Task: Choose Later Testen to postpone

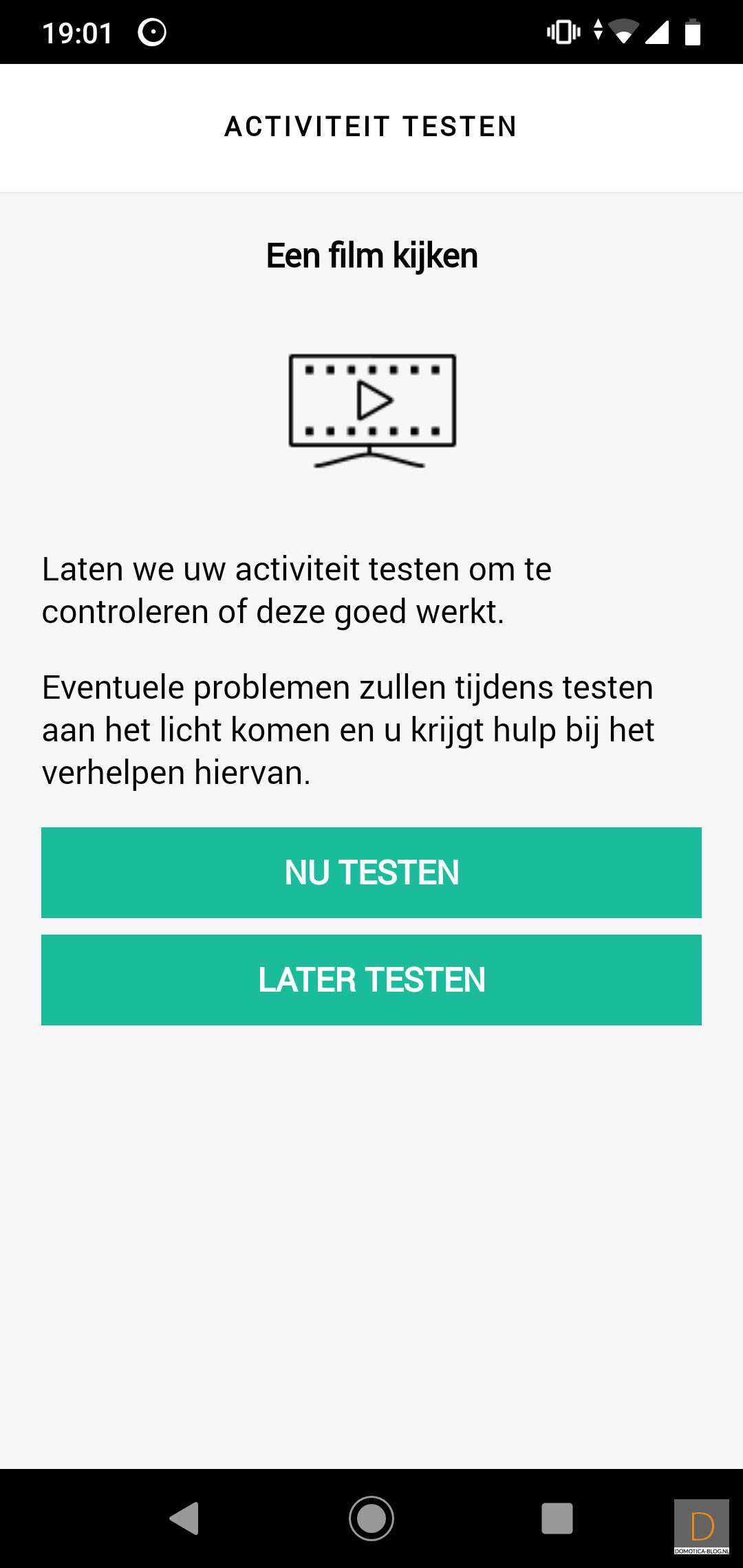Action: click(x=371, y=979)
